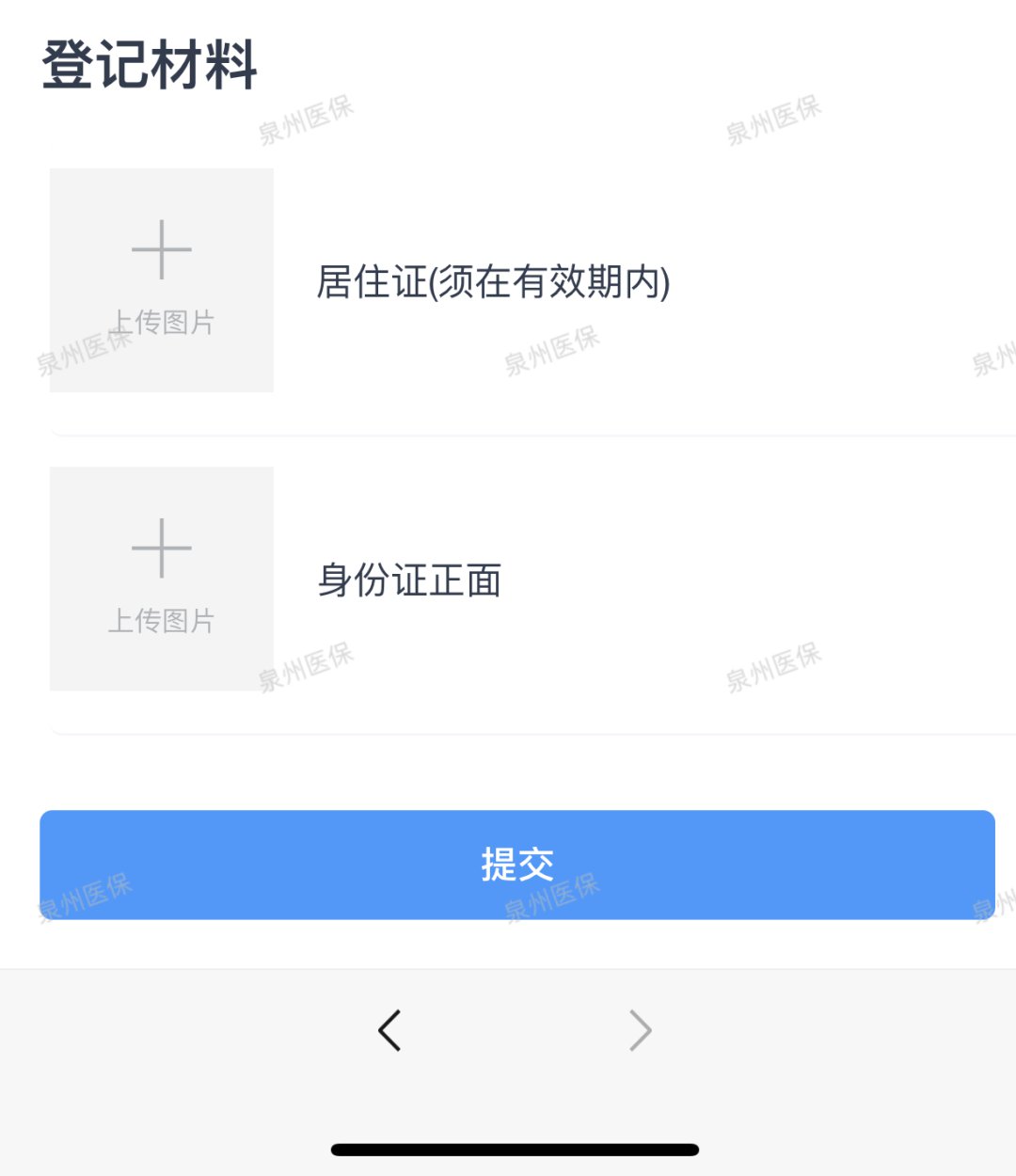Submit the form with 提交 button
Image resolution: width=1016 pixels, height=1176 pixels.
516,865
